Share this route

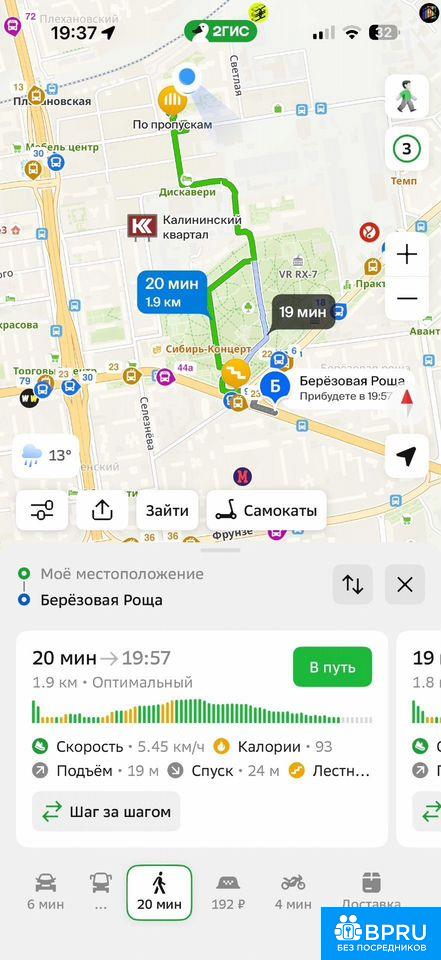click(x=102, y=510)
